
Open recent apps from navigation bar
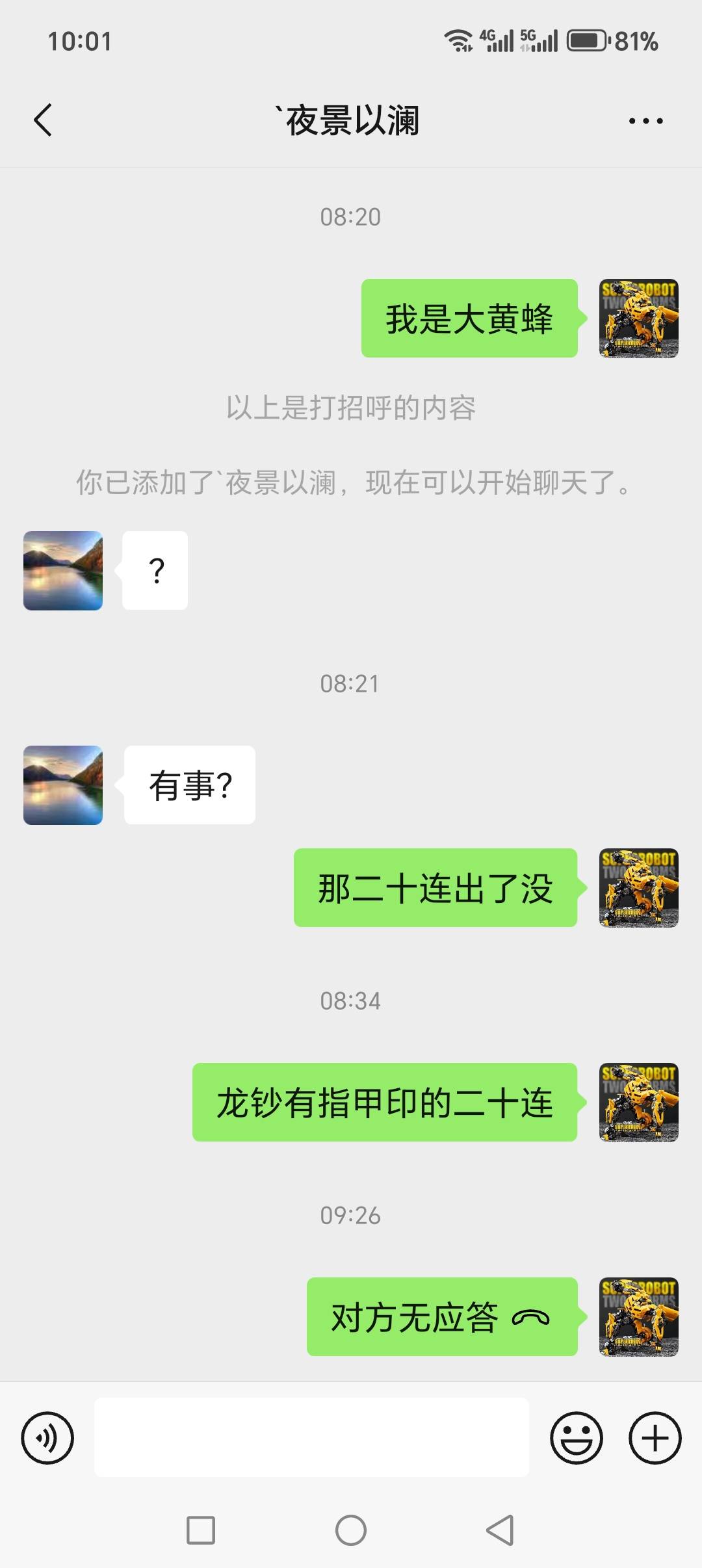click(201, 1530)
